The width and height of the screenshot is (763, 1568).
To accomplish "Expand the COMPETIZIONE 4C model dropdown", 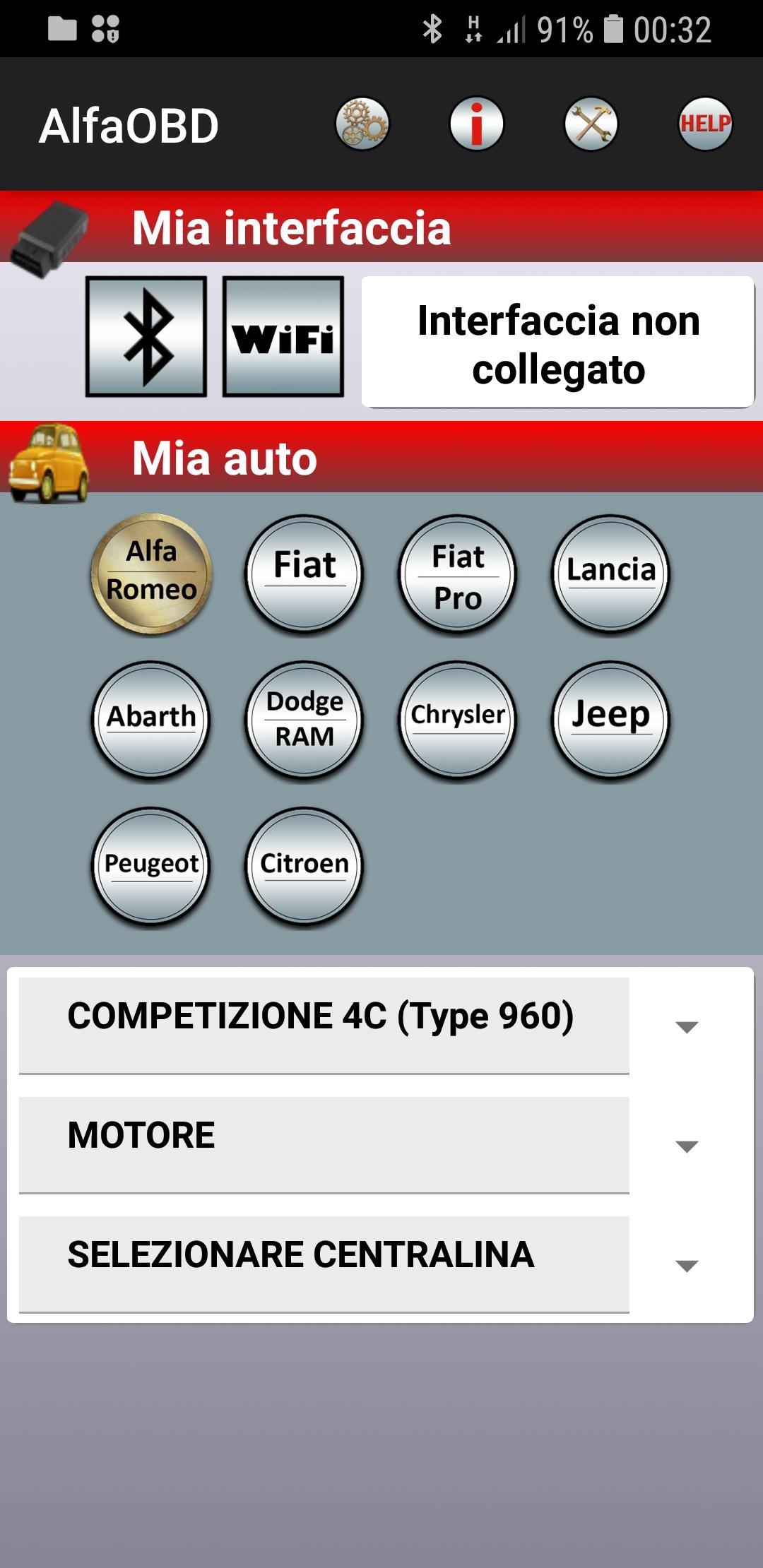I will (380, 1026).
